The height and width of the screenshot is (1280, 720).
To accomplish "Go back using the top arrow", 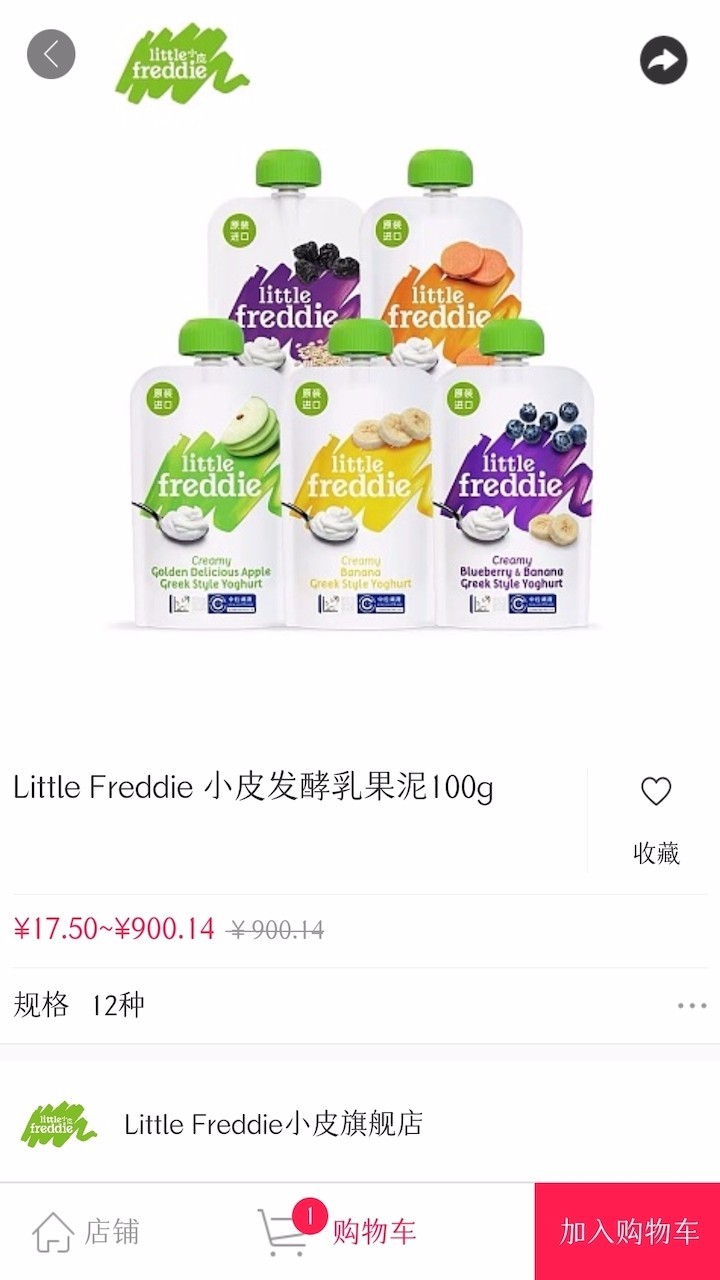I will point(51,55).
